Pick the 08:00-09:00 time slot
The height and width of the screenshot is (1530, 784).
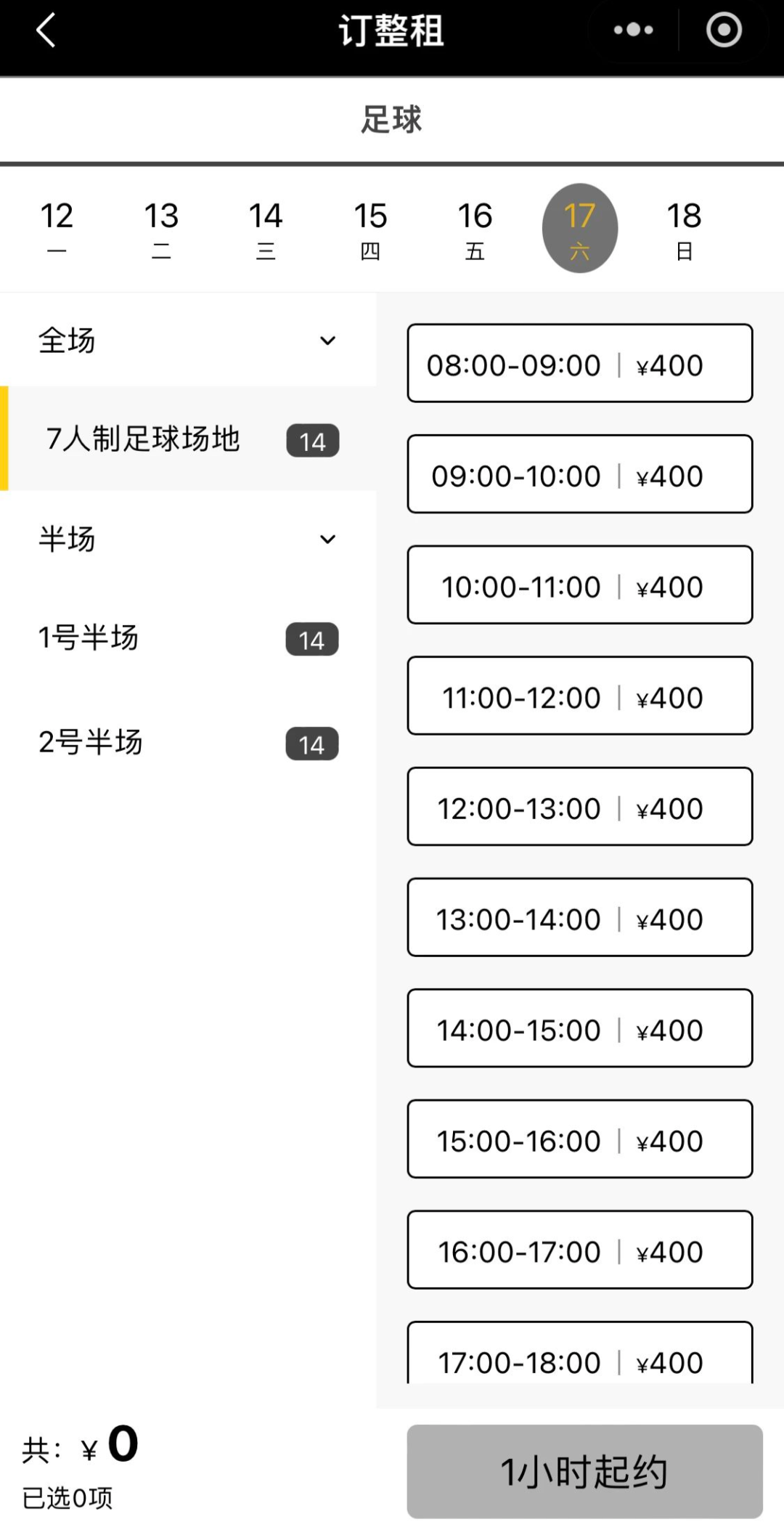[579, 364]
